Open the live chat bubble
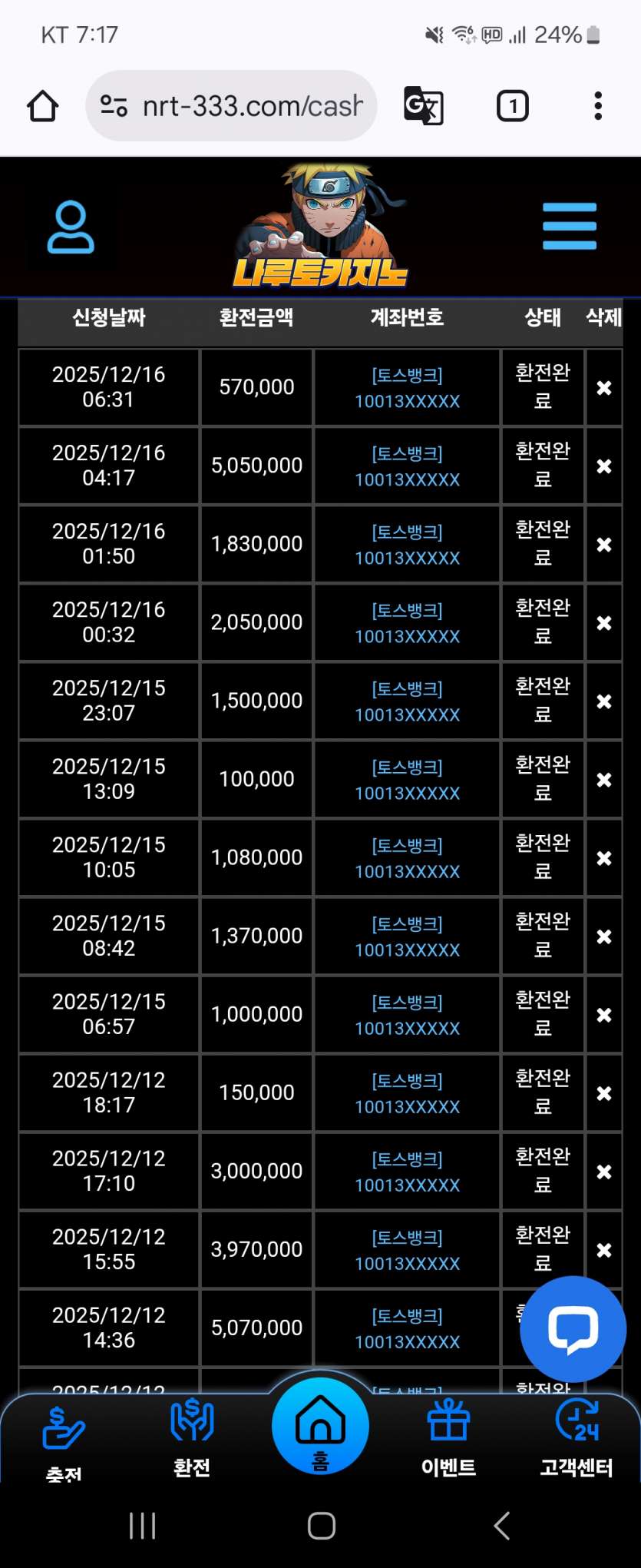The width and height of the screenshot is (641, 1568). point(573,1329)
